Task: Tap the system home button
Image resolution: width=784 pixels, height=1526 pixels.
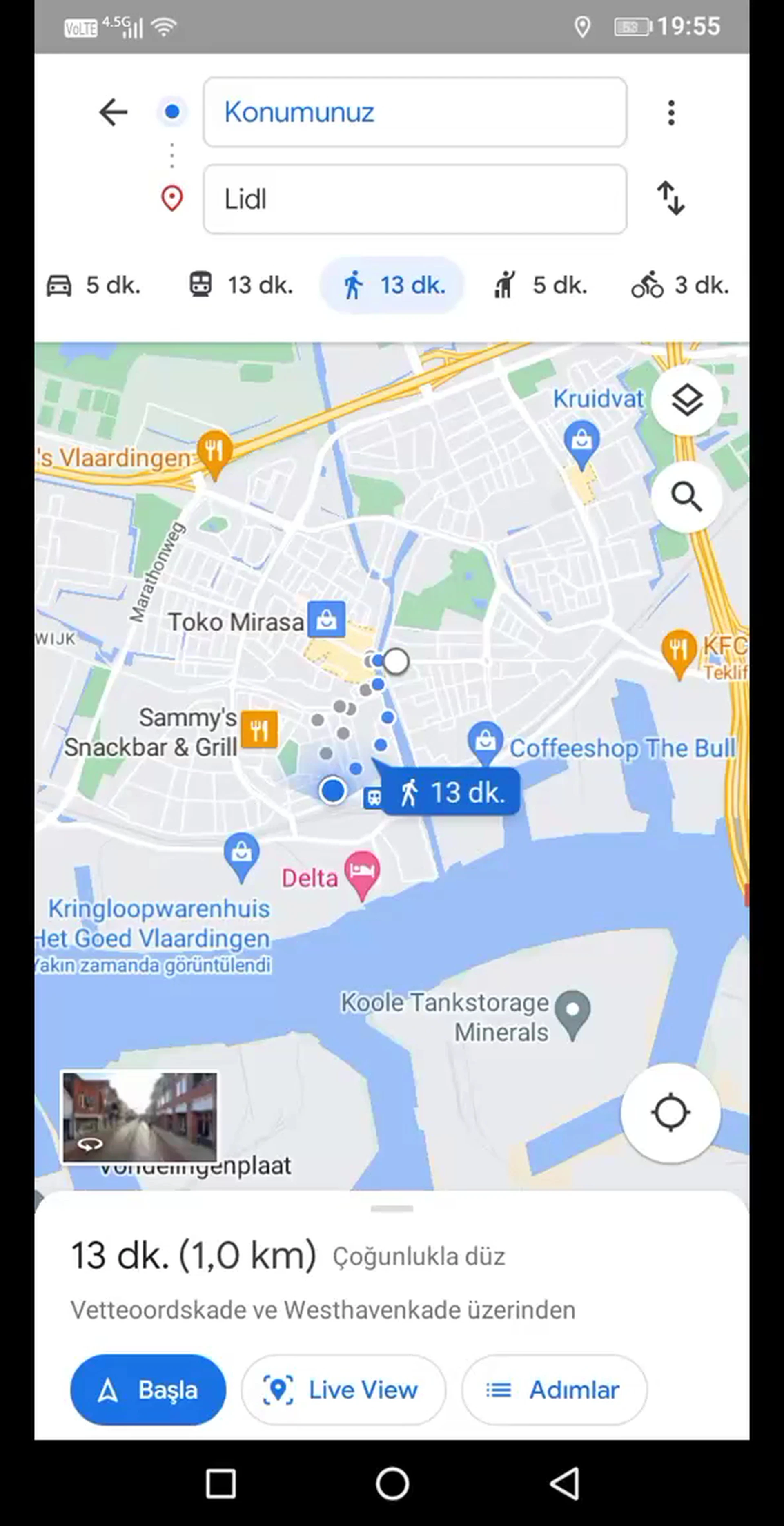Action: coord(392,1484)
